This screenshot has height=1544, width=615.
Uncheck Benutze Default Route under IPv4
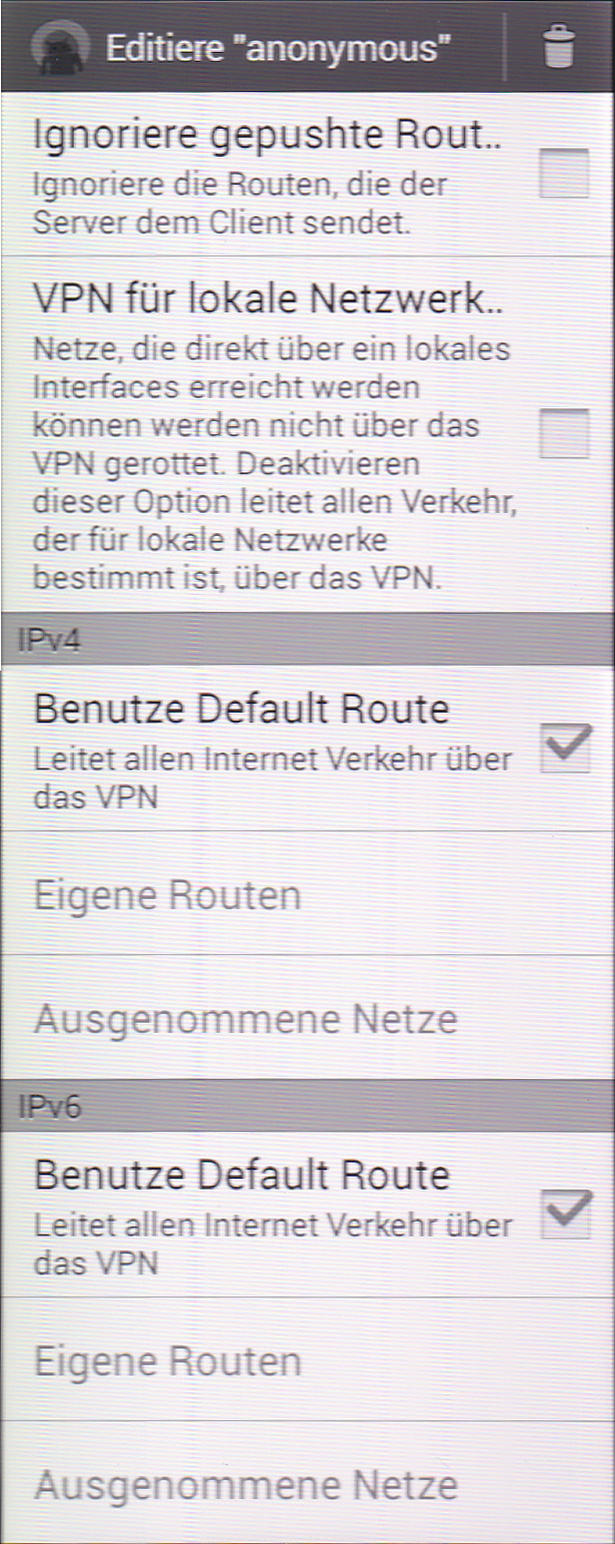tap(566, 747)
